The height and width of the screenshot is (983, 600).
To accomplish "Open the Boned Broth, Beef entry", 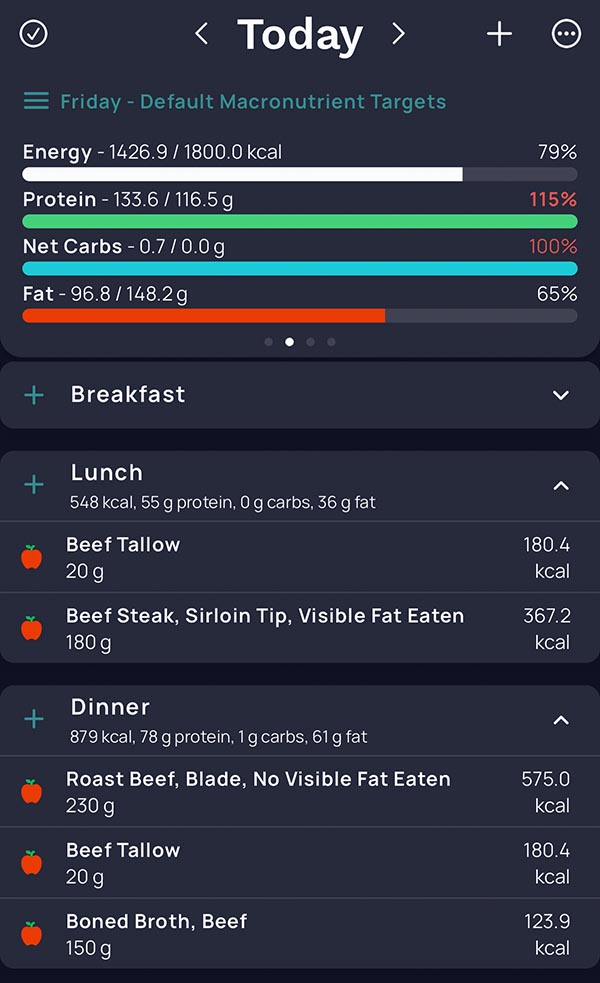I will coord(300,934).
